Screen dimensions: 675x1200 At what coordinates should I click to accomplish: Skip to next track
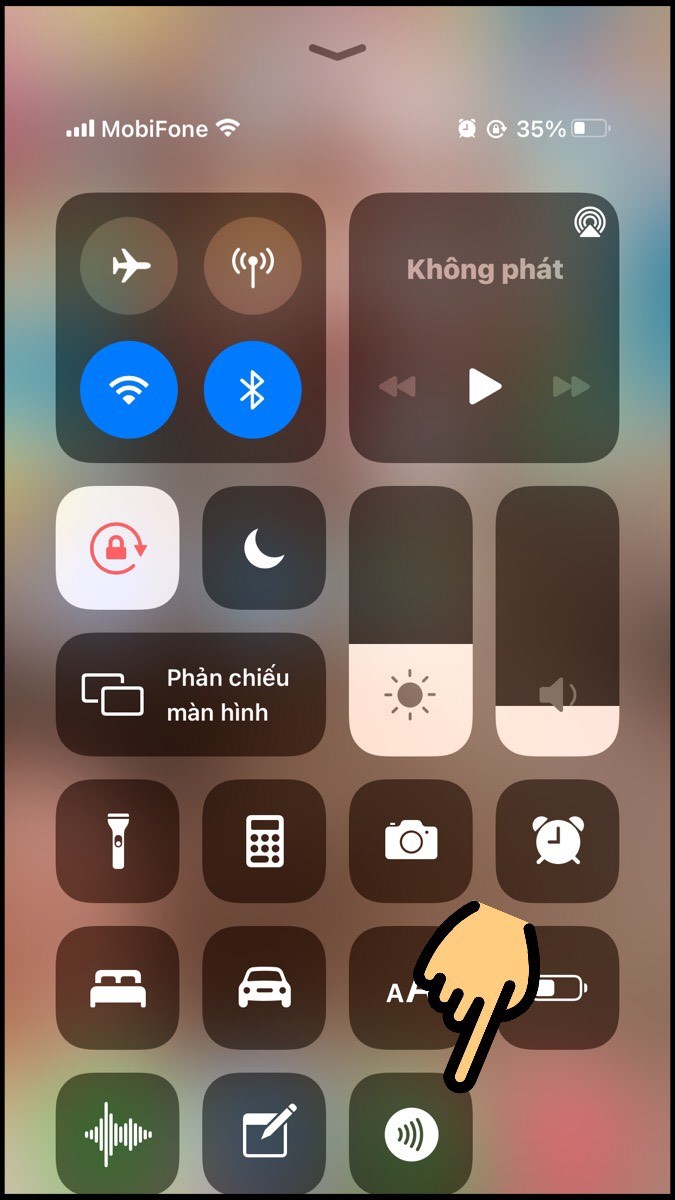[571, 386]
